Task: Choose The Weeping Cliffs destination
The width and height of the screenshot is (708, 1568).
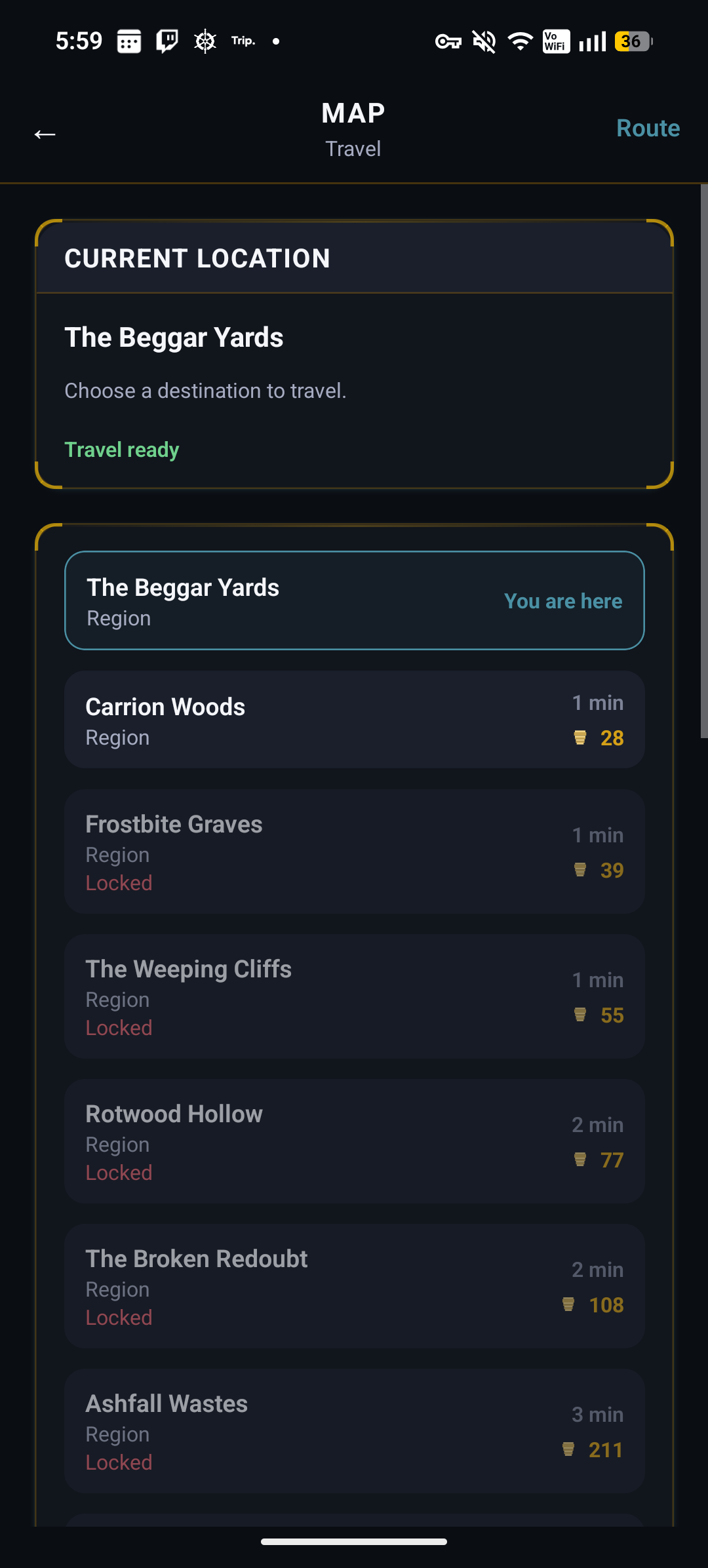Action: coord(354,996)
